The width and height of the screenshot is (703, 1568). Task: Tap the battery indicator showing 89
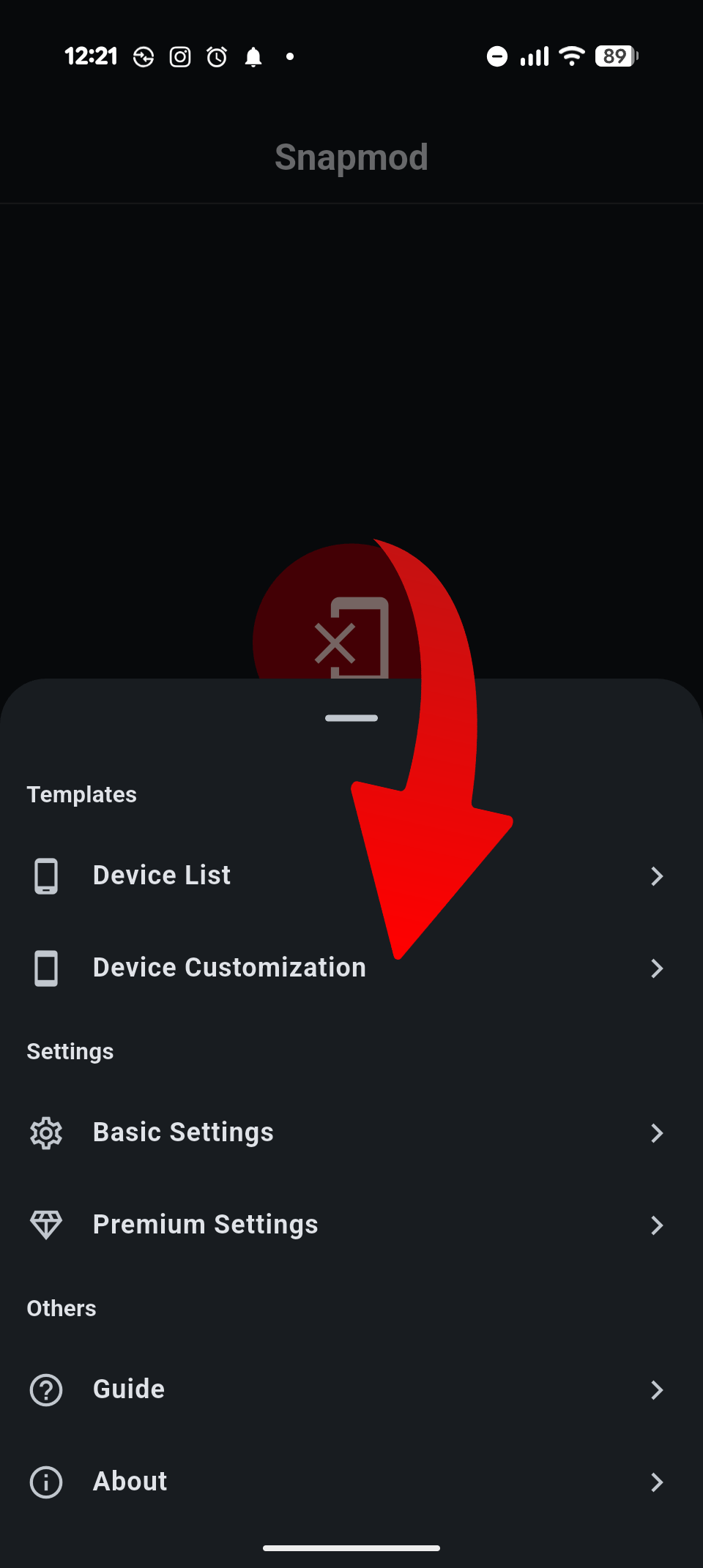click(x=615, y=56)
